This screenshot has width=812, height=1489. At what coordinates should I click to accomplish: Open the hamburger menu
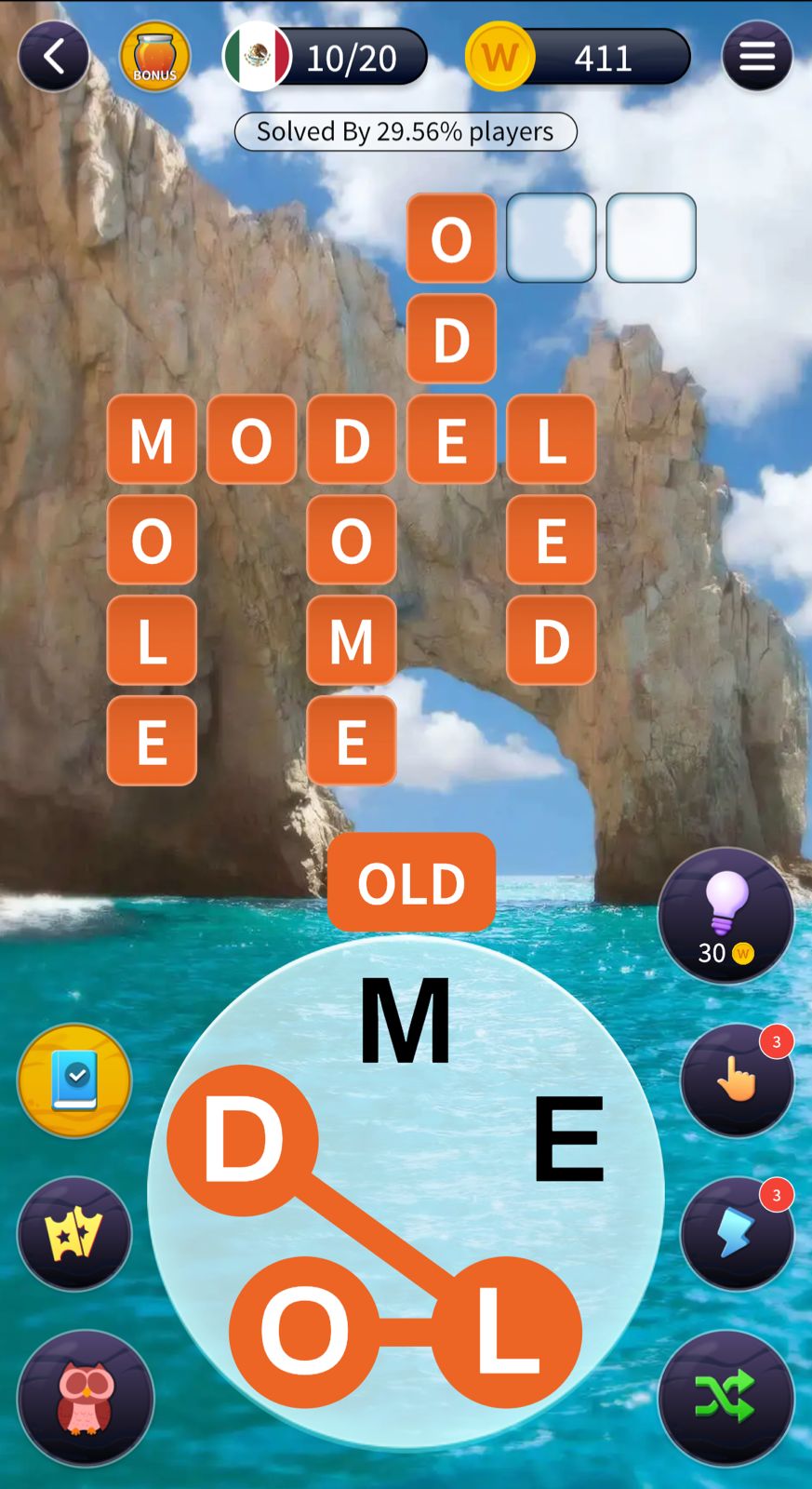pyautogui.click(x=756, y=57)
